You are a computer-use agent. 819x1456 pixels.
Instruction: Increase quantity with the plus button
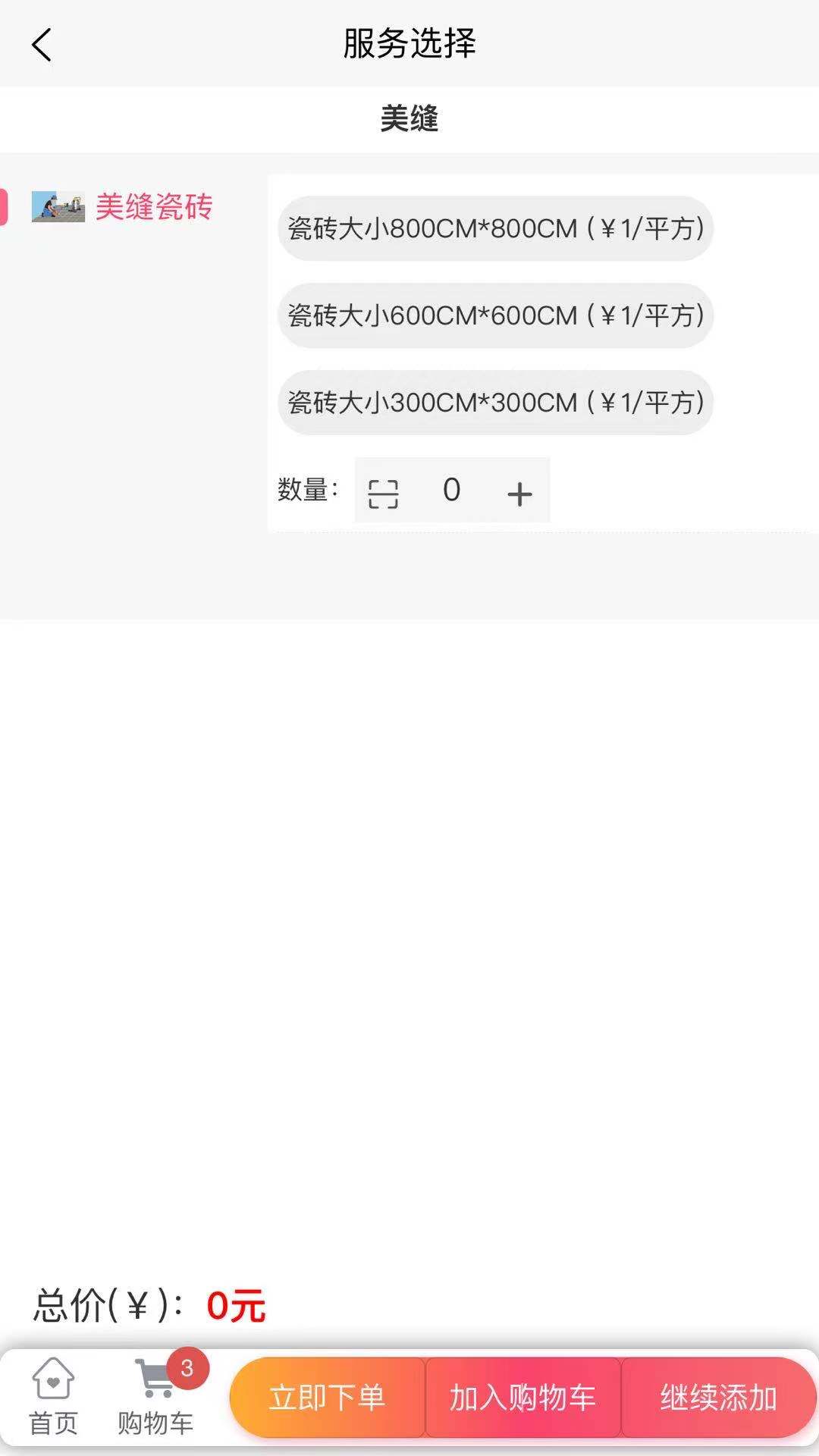(519, 494)
